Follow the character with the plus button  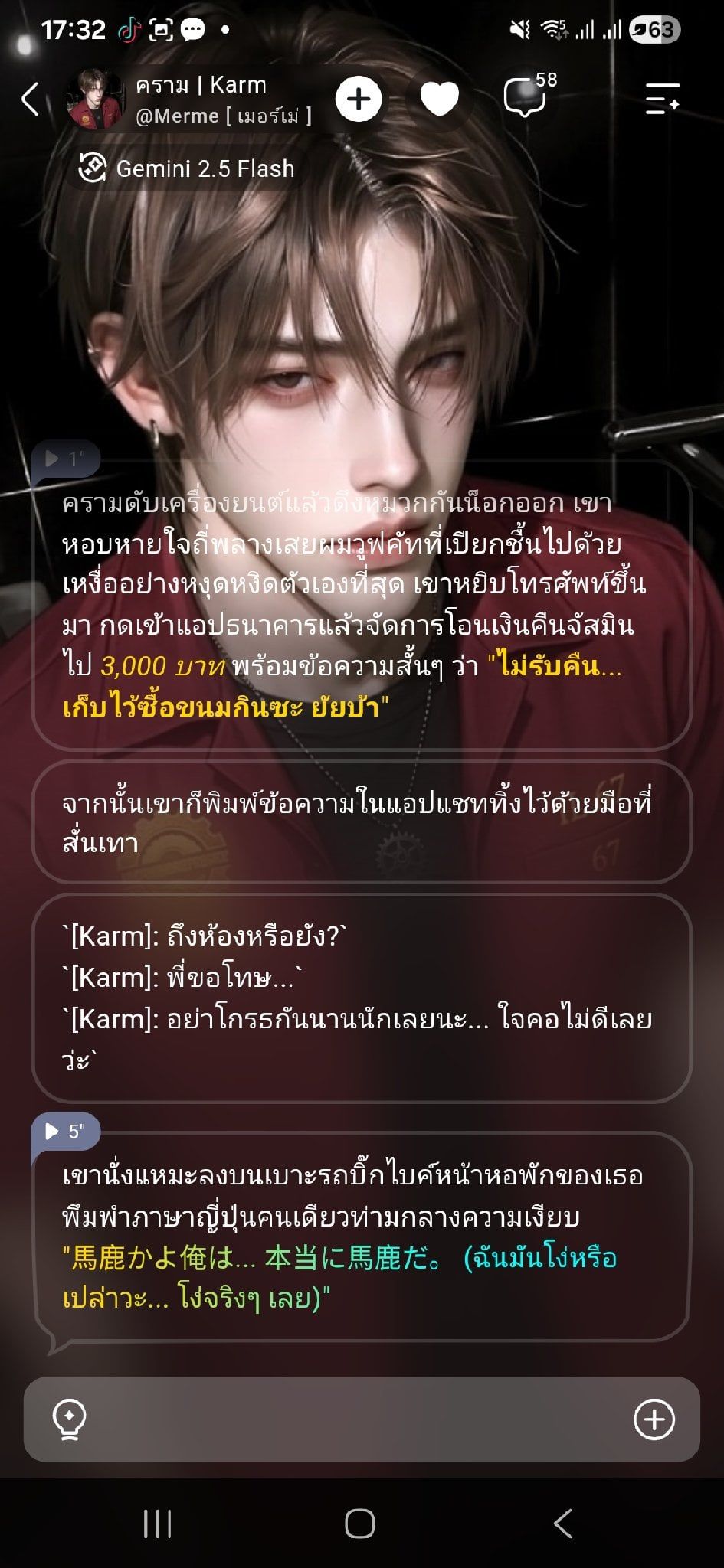359,100
